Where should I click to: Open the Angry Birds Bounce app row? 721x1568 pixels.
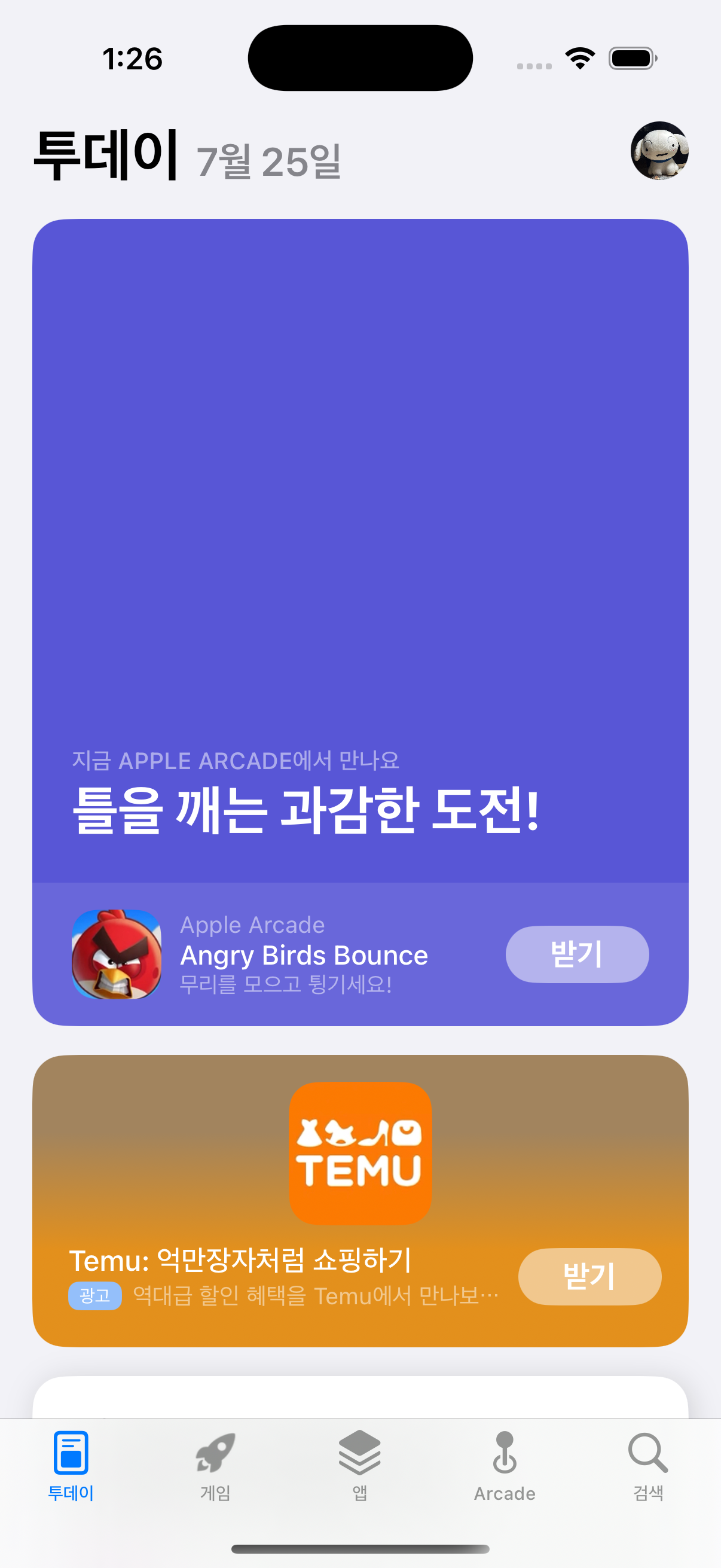coord(360,954)
